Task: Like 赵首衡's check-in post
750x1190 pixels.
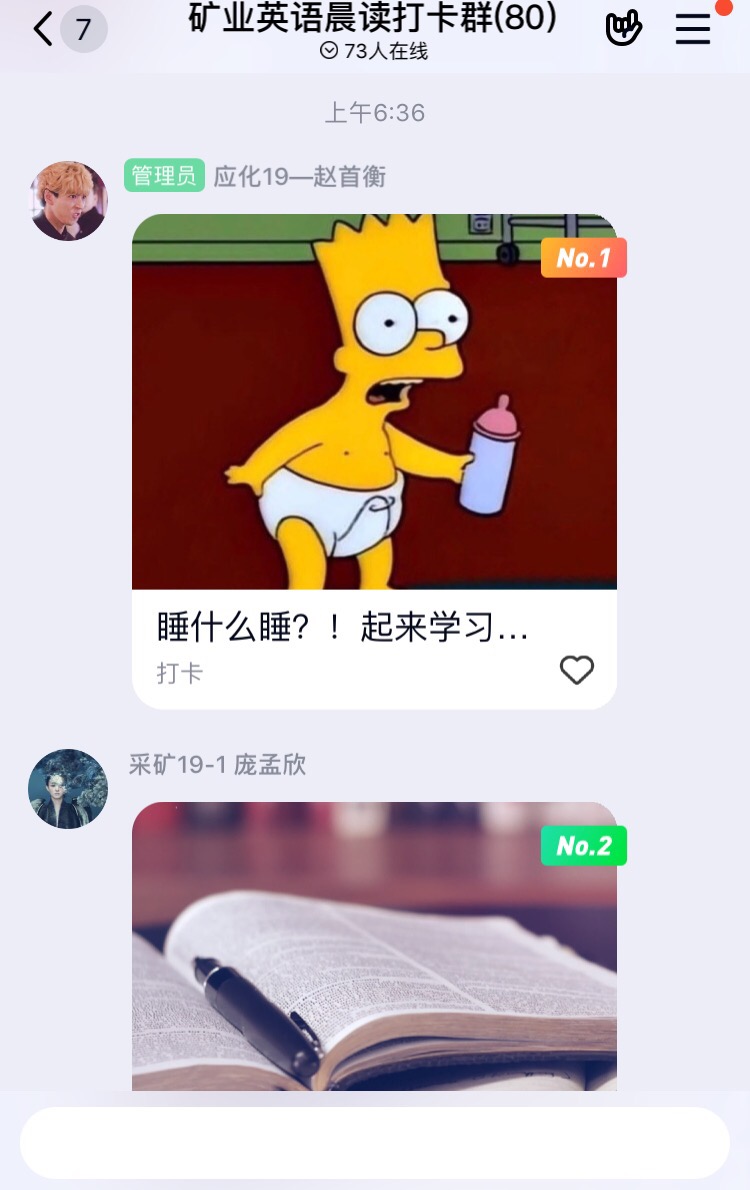Action: [576, 670]
